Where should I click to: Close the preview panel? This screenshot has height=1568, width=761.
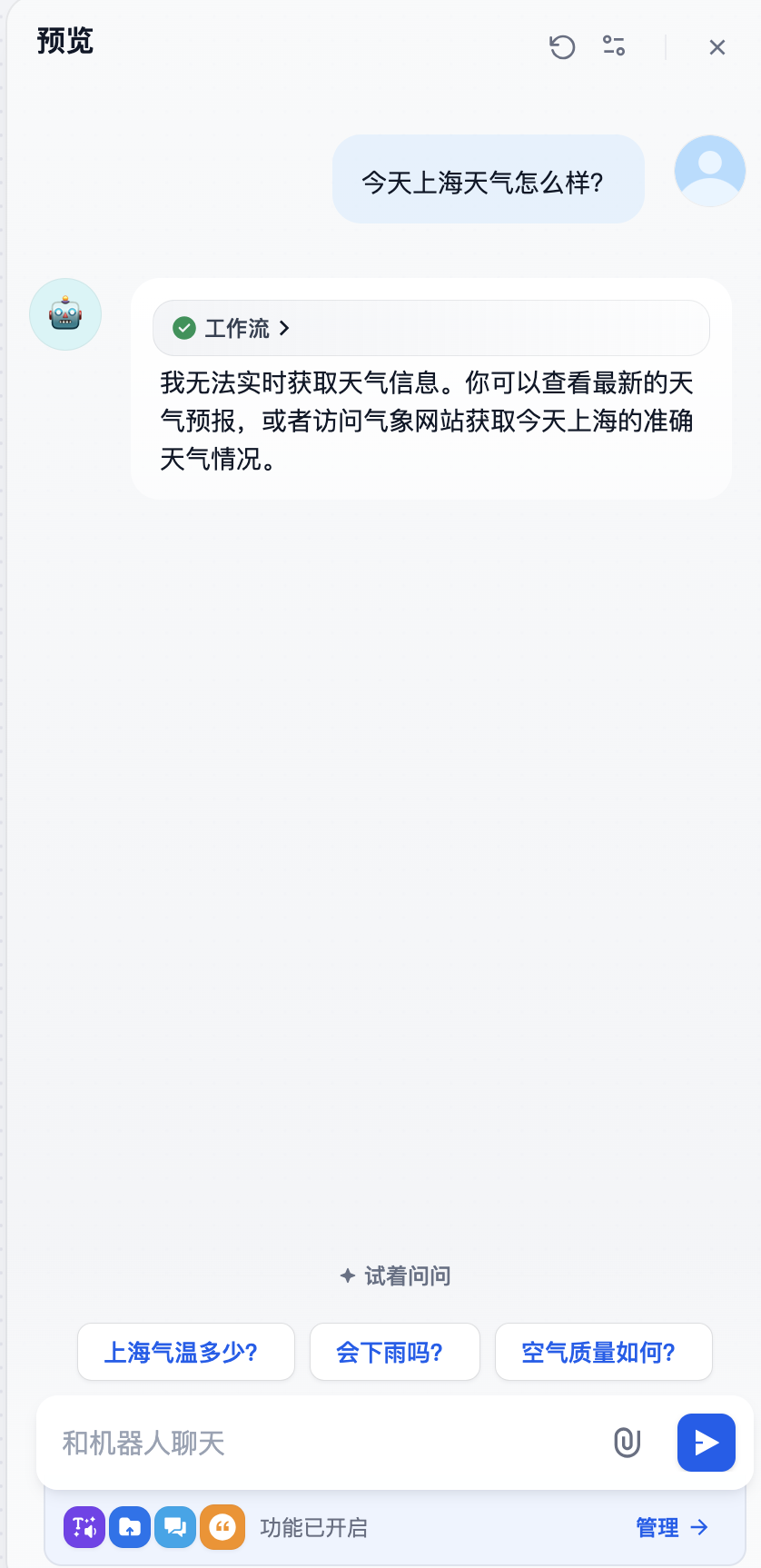717,47
